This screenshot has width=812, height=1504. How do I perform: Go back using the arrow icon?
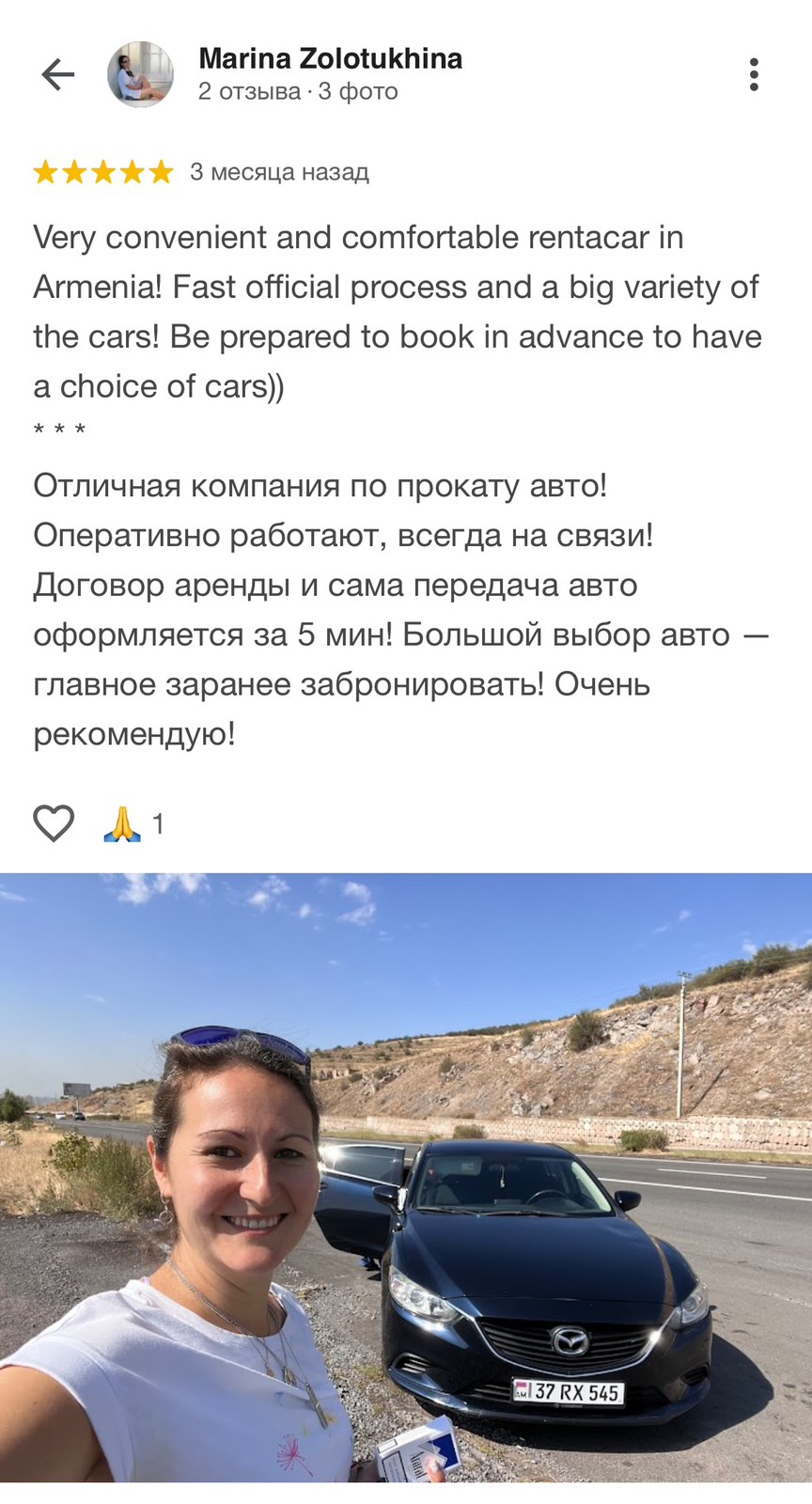click(57, 74)
